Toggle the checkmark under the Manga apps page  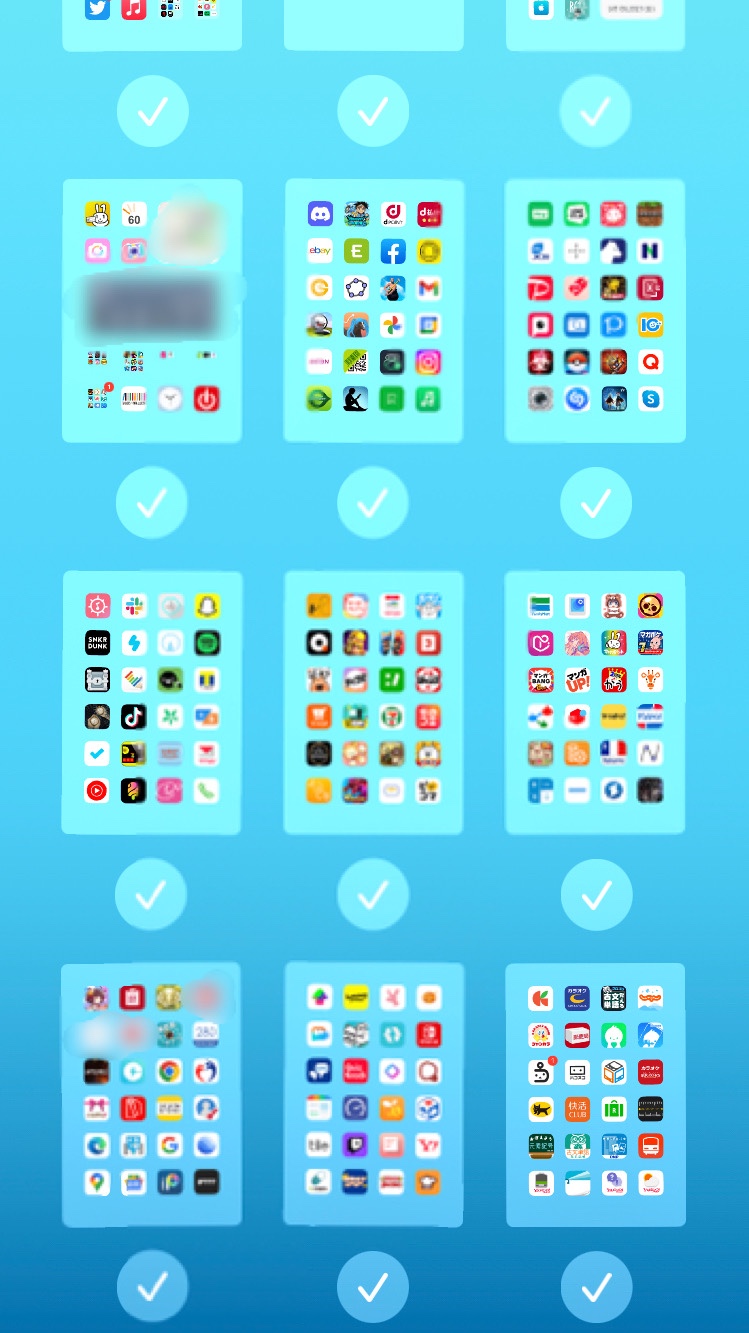coord(596,895)
